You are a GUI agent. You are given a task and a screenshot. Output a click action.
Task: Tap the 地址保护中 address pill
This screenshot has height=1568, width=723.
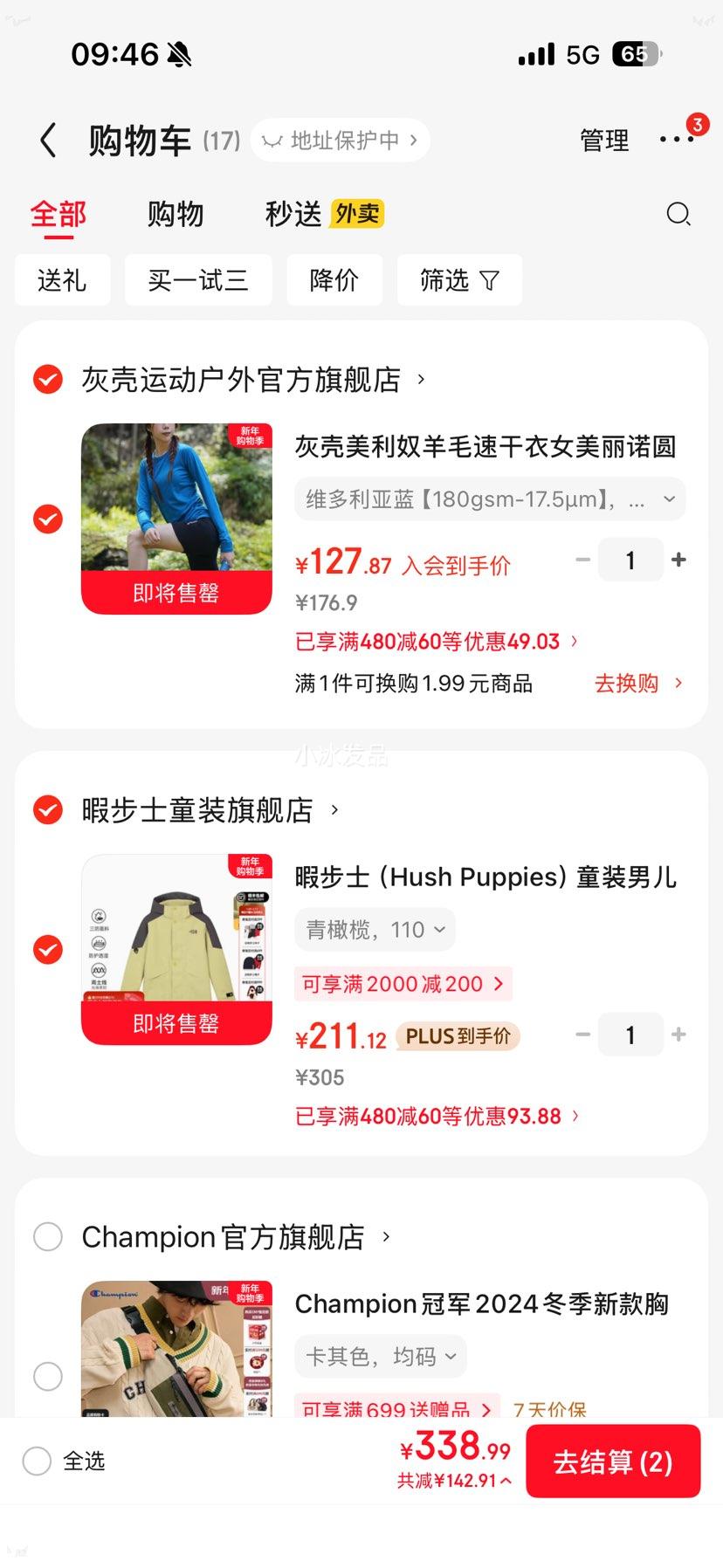point(340,140)
